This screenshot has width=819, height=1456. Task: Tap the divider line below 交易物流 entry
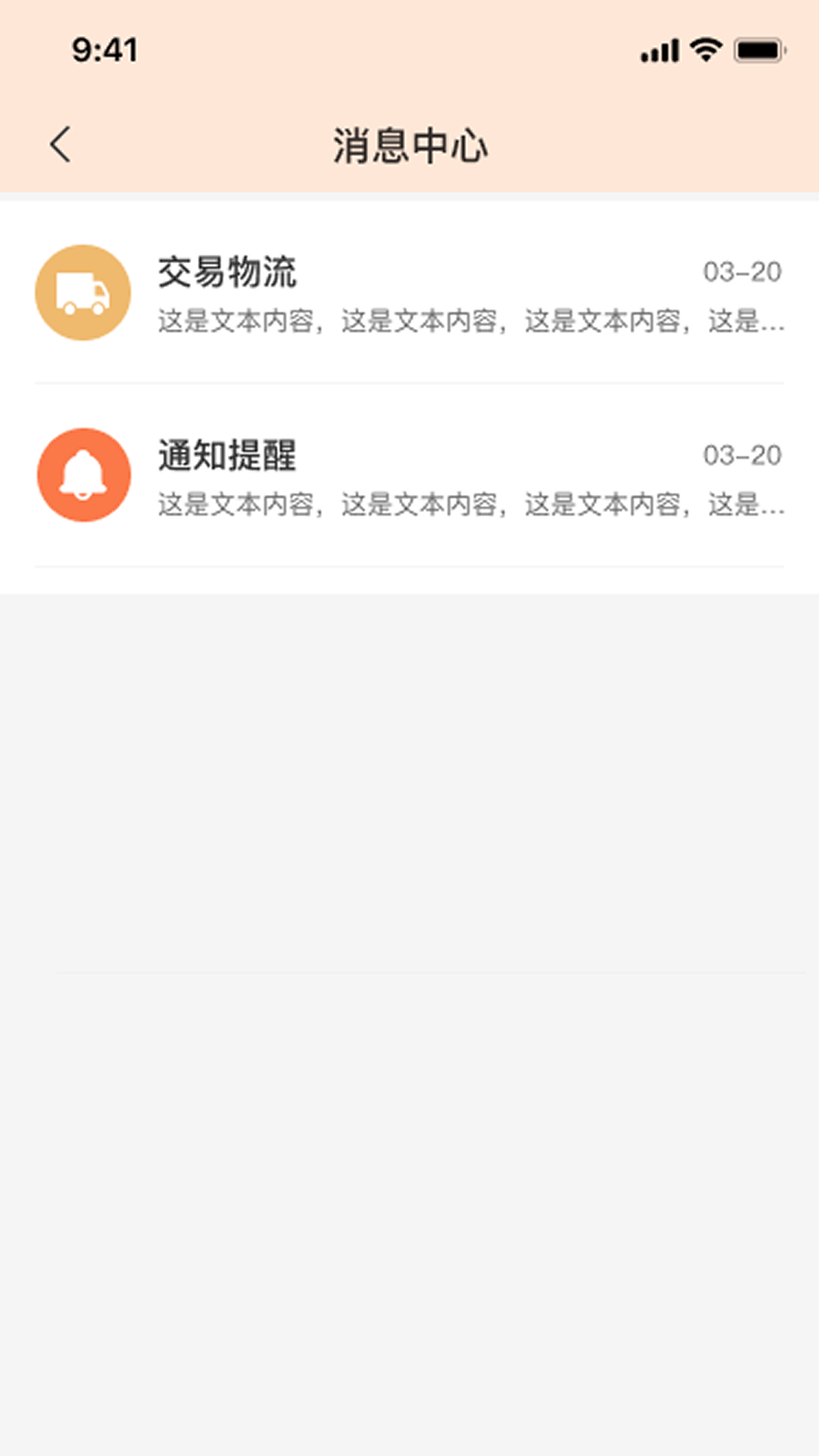tap(409, 383)
